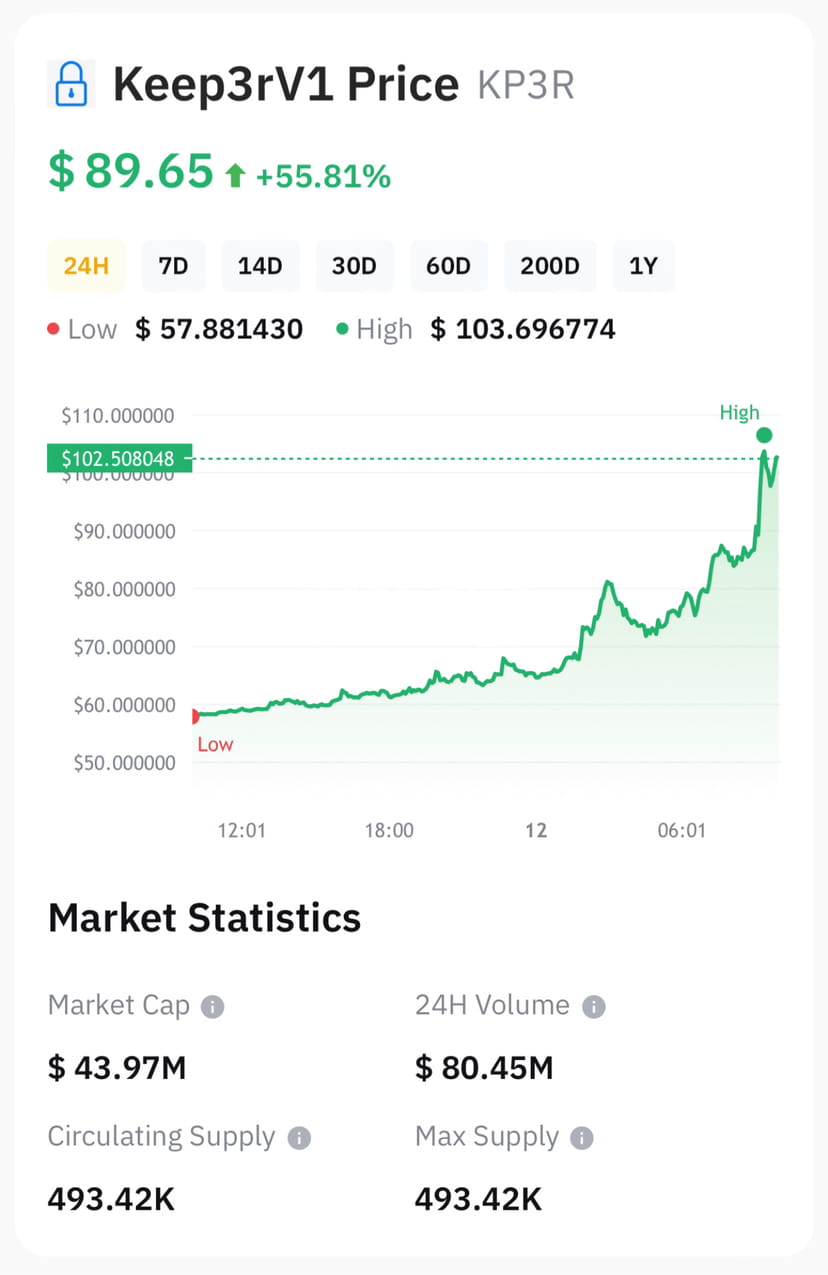Switch to the 7D timeframe
This screenshot has width=828, height=1275.
[173, 265]
